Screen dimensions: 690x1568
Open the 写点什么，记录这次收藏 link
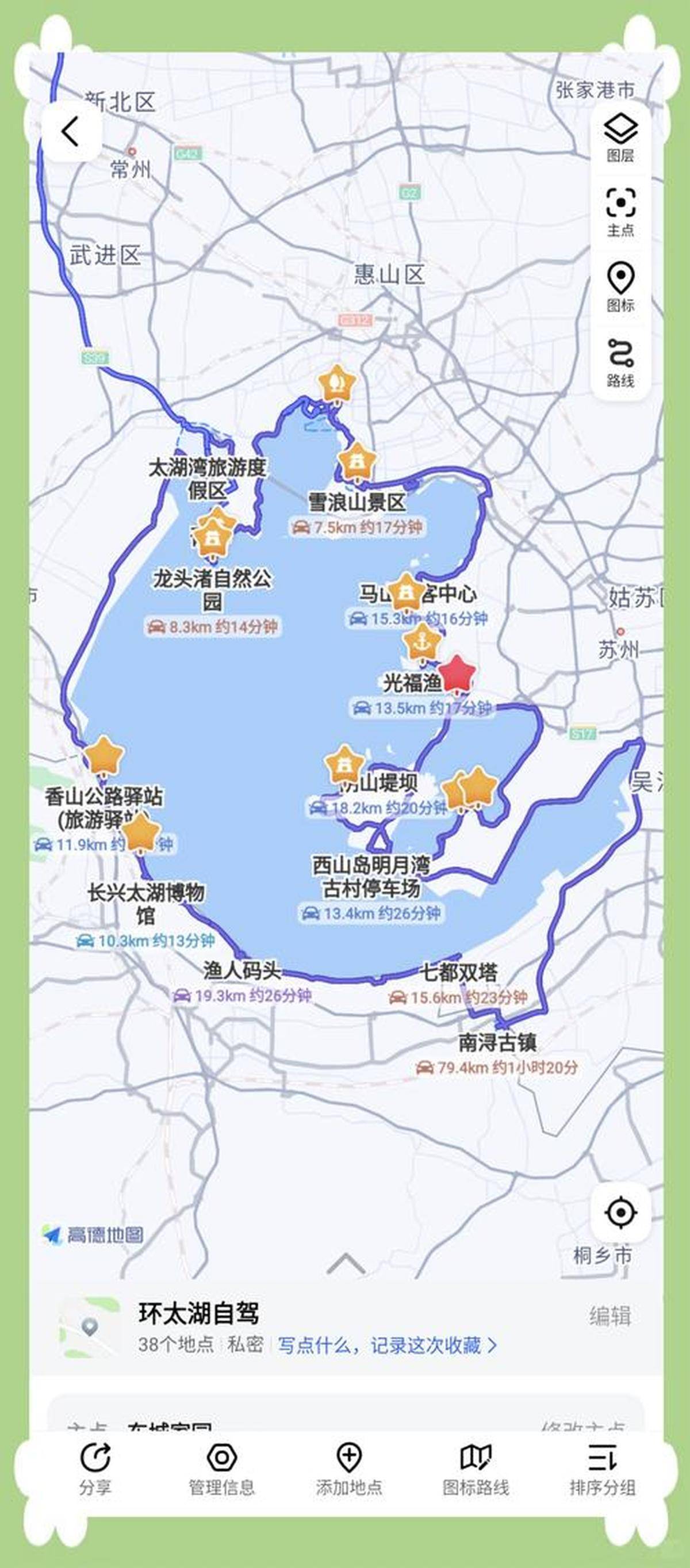tap(387, 1346)
